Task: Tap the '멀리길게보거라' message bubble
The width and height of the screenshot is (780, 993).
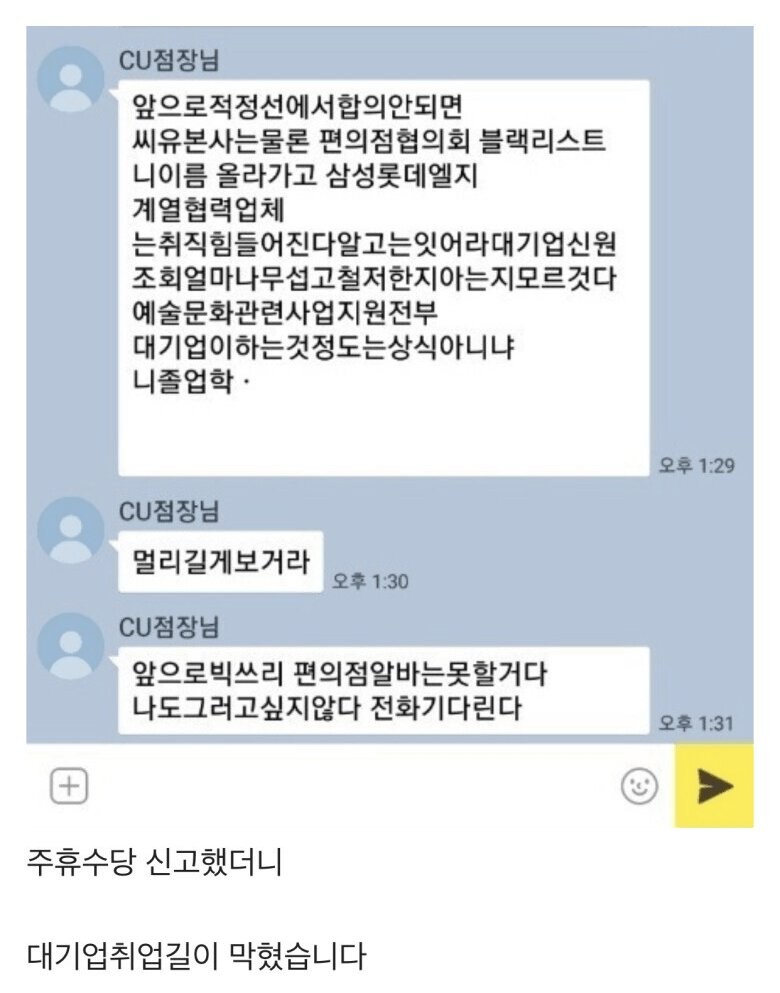Action: tap(221, 562)
